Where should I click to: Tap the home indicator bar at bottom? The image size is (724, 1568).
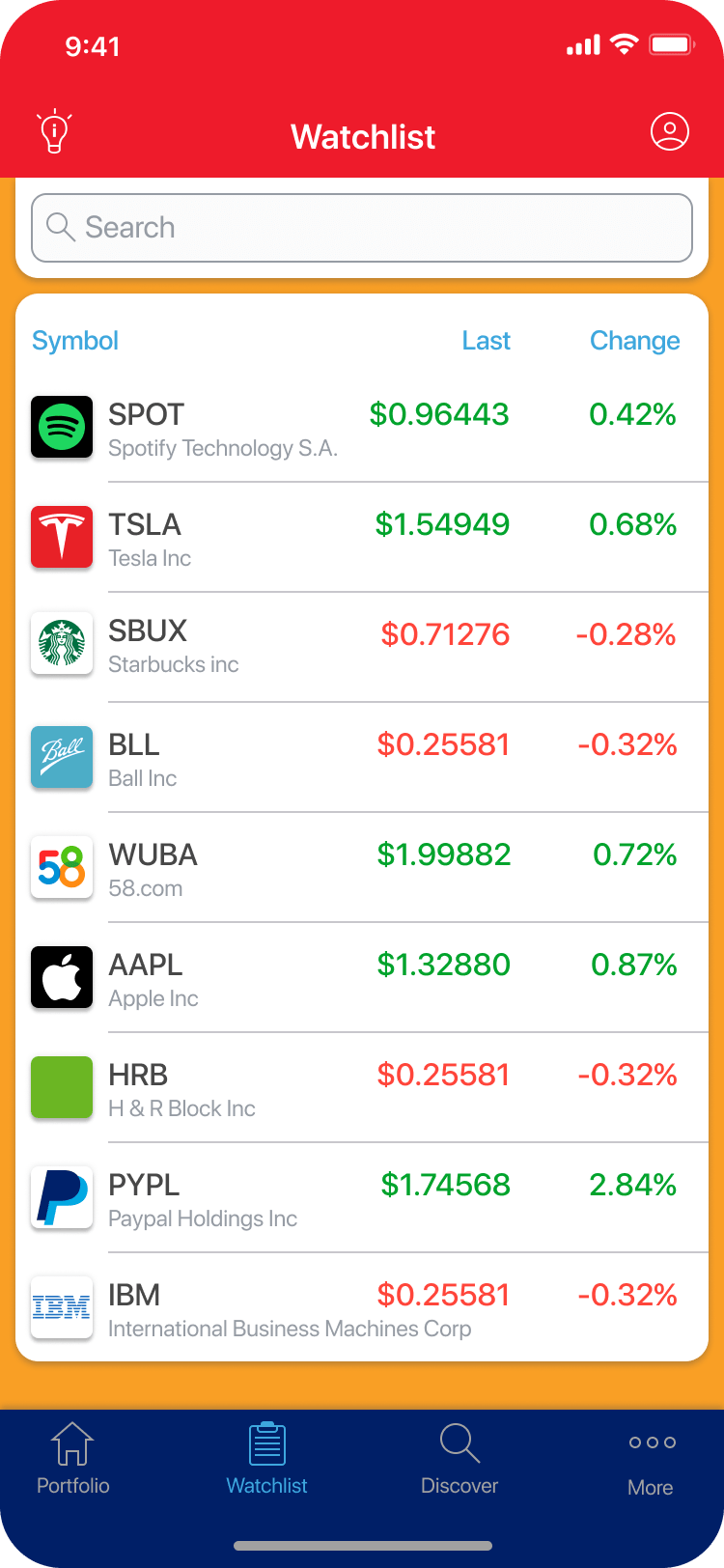(x=362, y=1545)
